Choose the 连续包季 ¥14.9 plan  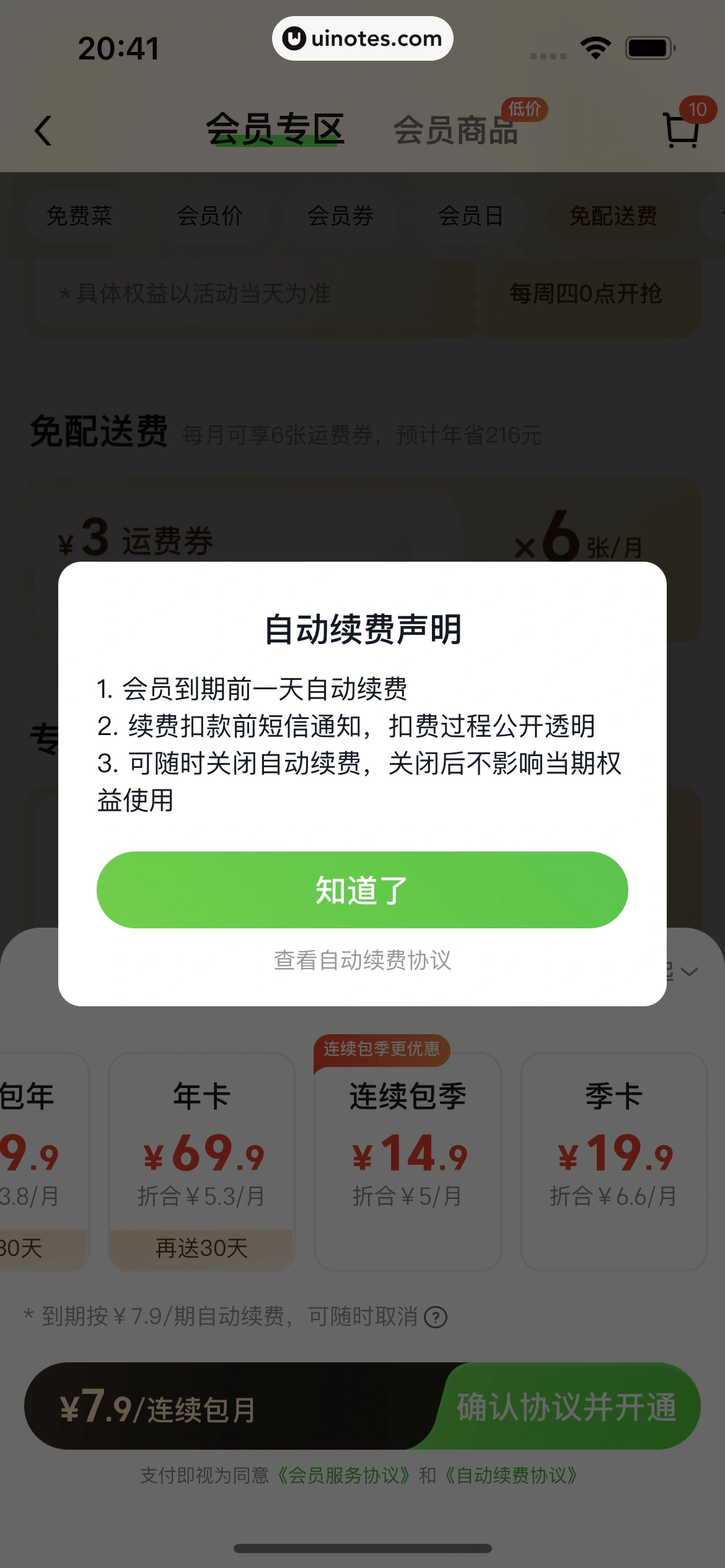[408, 1160]
